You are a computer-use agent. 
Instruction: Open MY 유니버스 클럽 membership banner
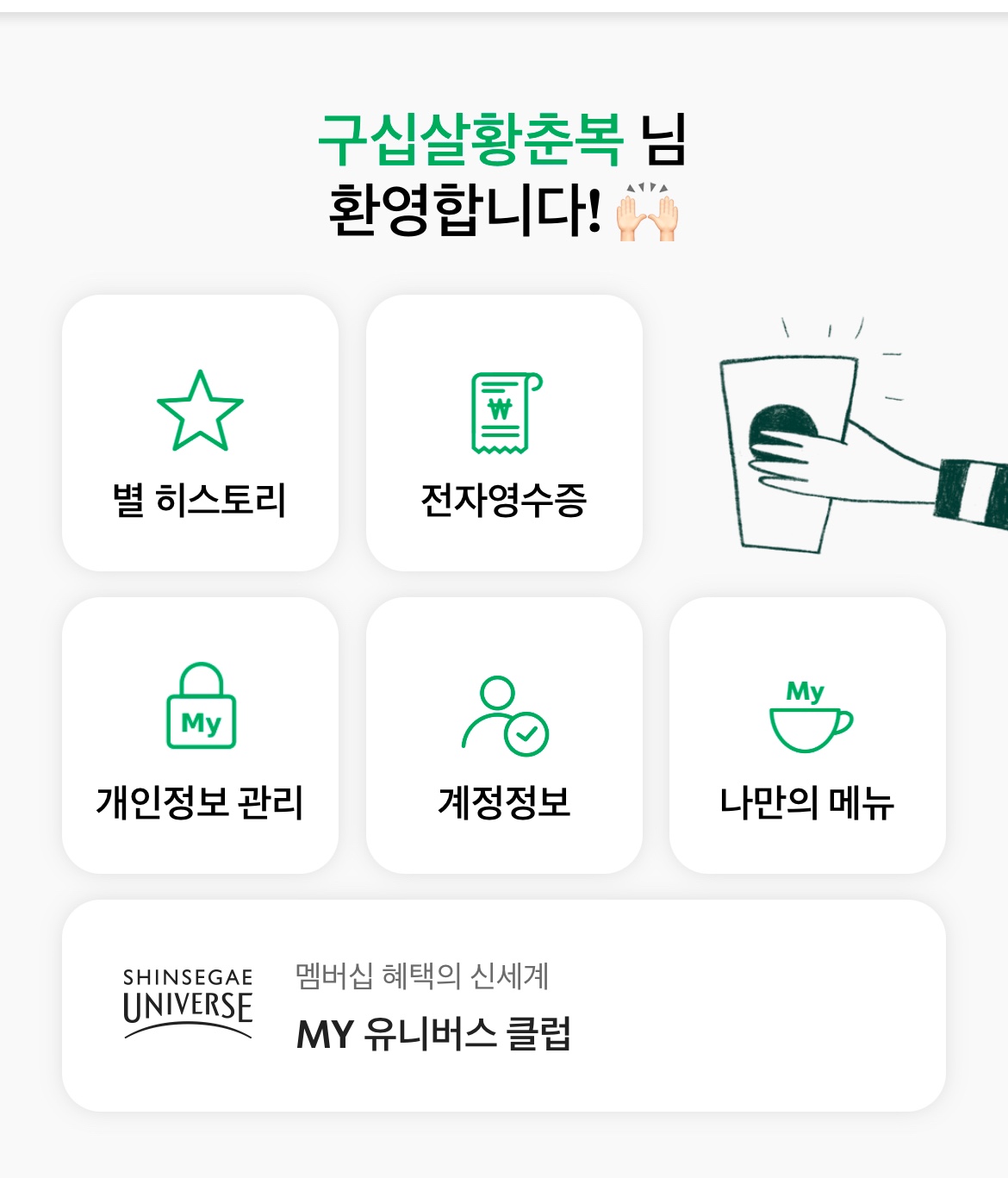pos(504,1006)
